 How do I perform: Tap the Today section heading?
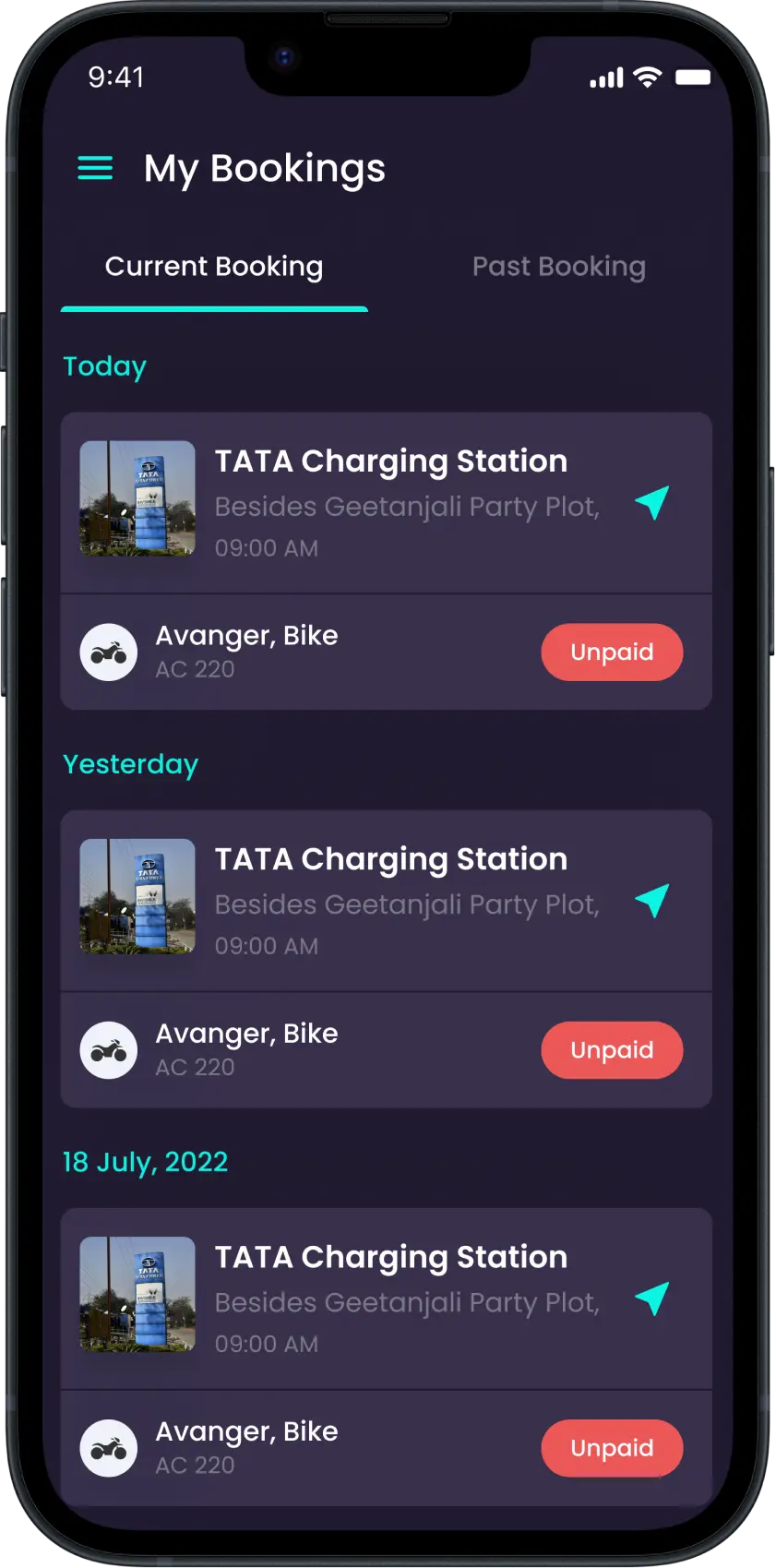pos(104,366)
